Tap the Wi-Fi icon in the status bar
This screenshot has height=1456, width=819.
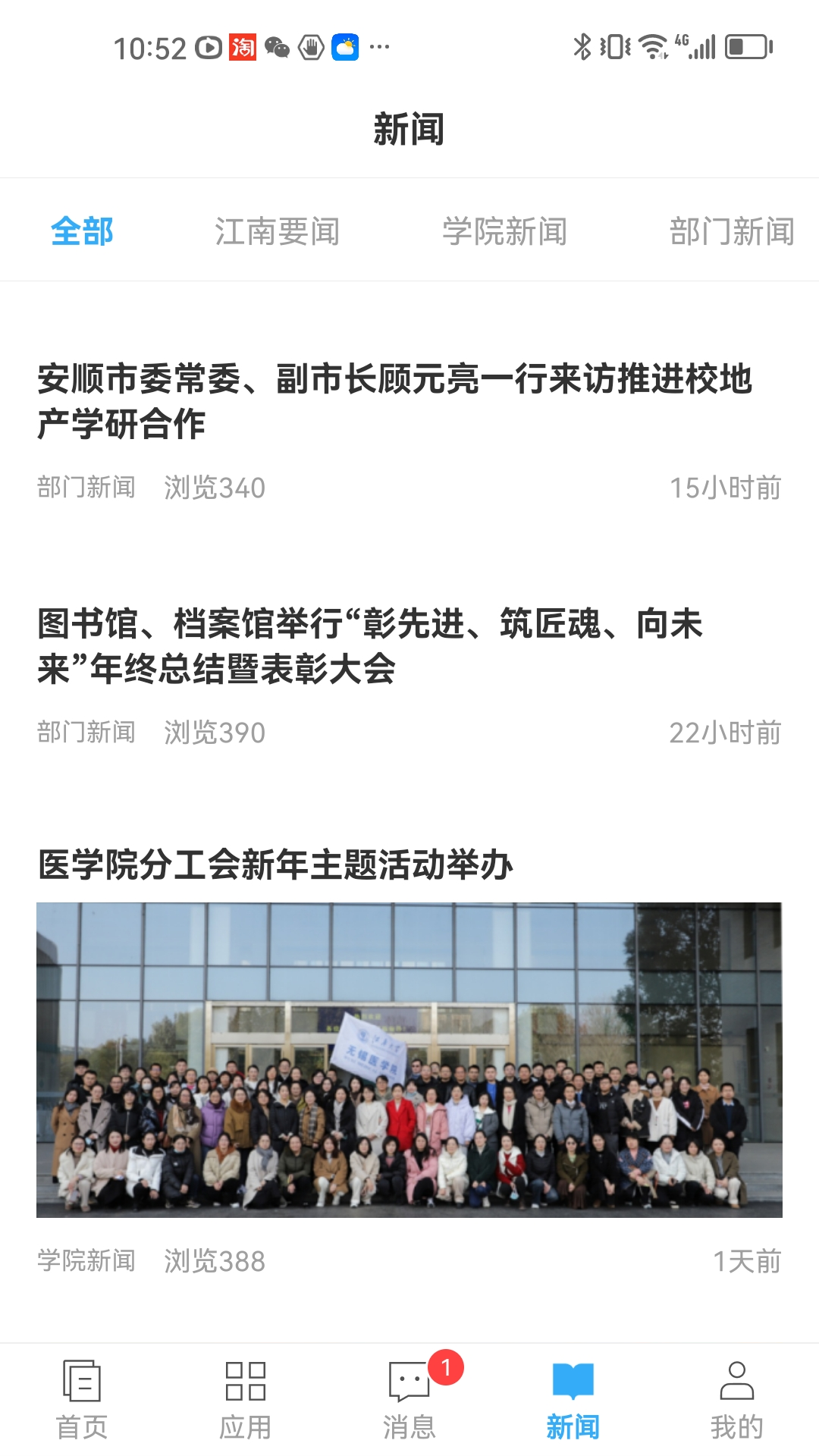click(652, 45)
